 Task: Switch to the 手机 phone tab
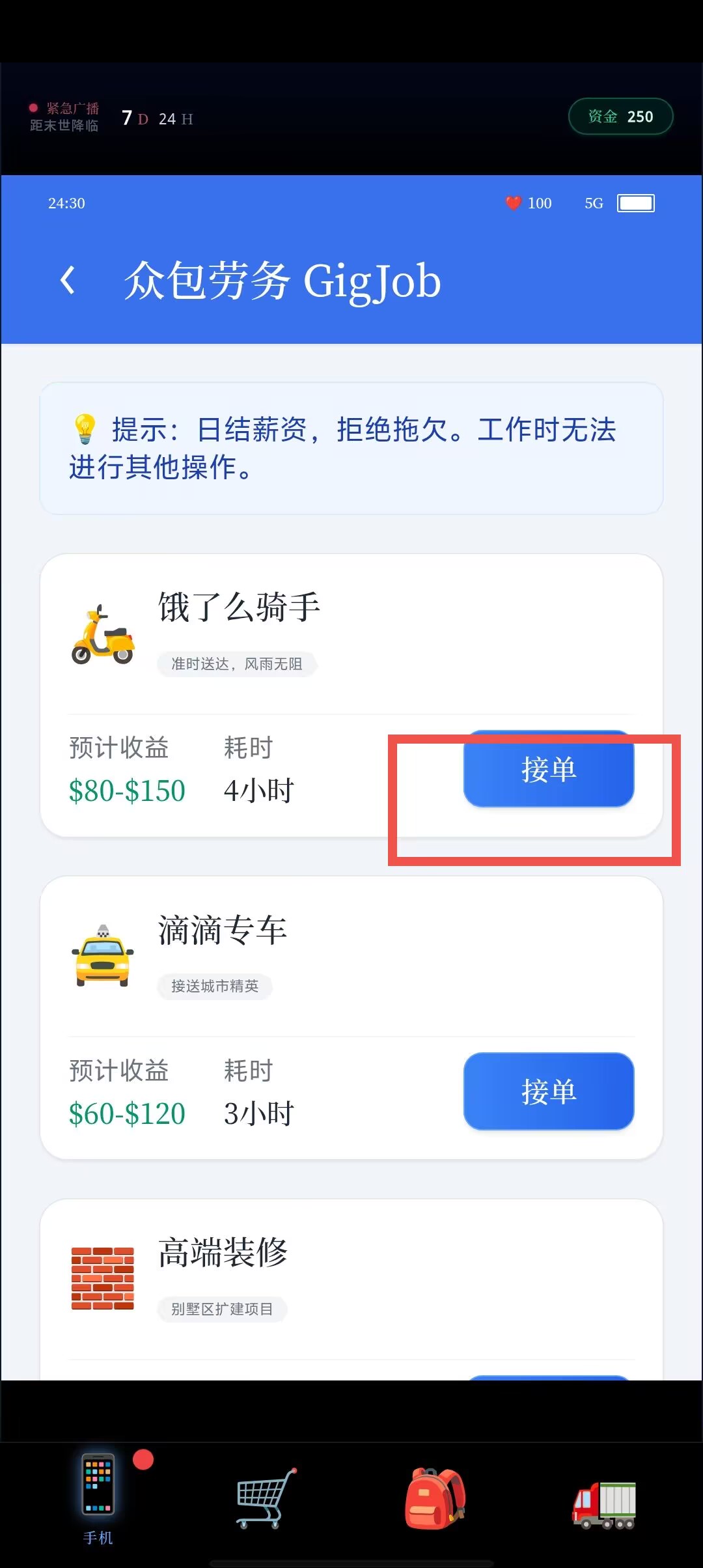(x=98, y=1498)
